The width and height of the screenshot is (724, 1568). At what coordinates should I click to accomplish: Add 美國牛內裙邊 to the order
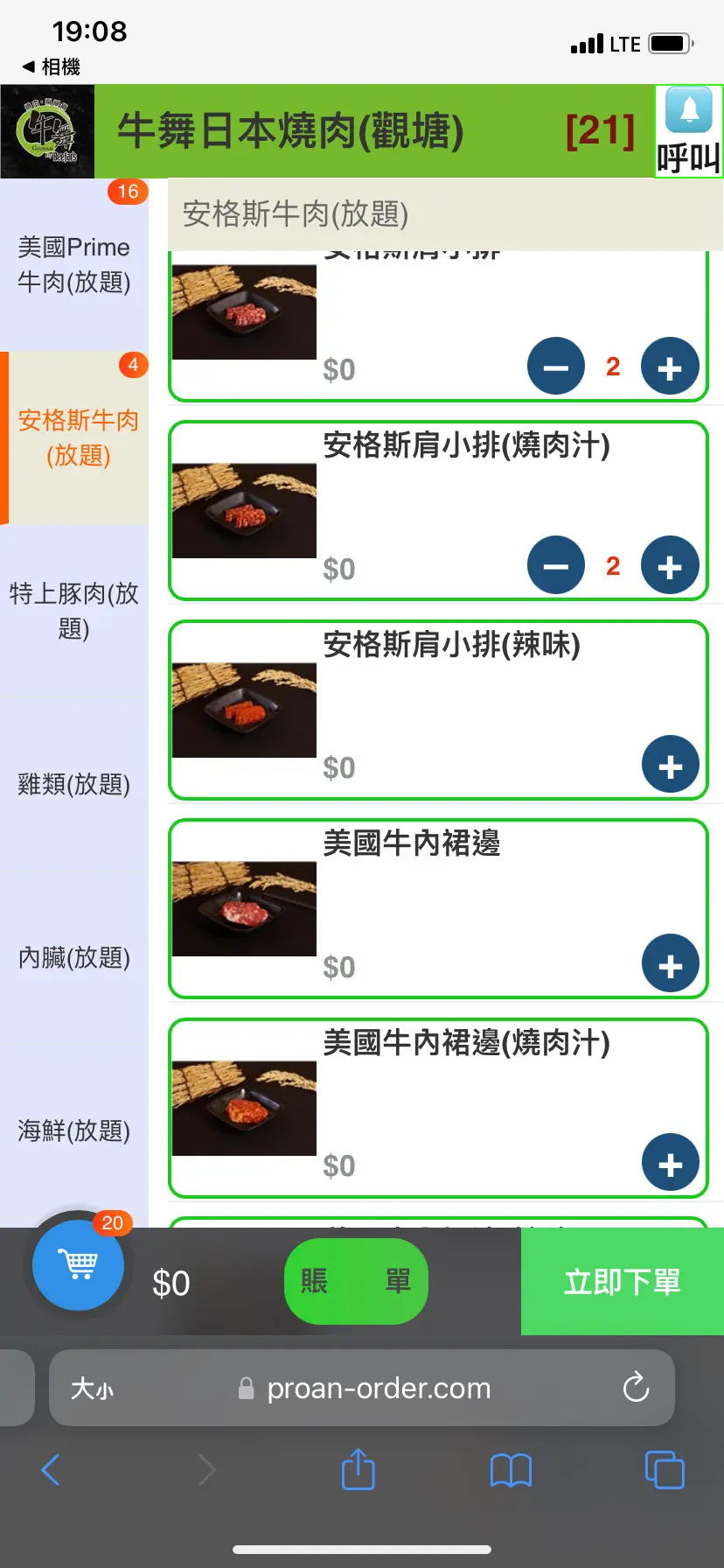[670, 964]
